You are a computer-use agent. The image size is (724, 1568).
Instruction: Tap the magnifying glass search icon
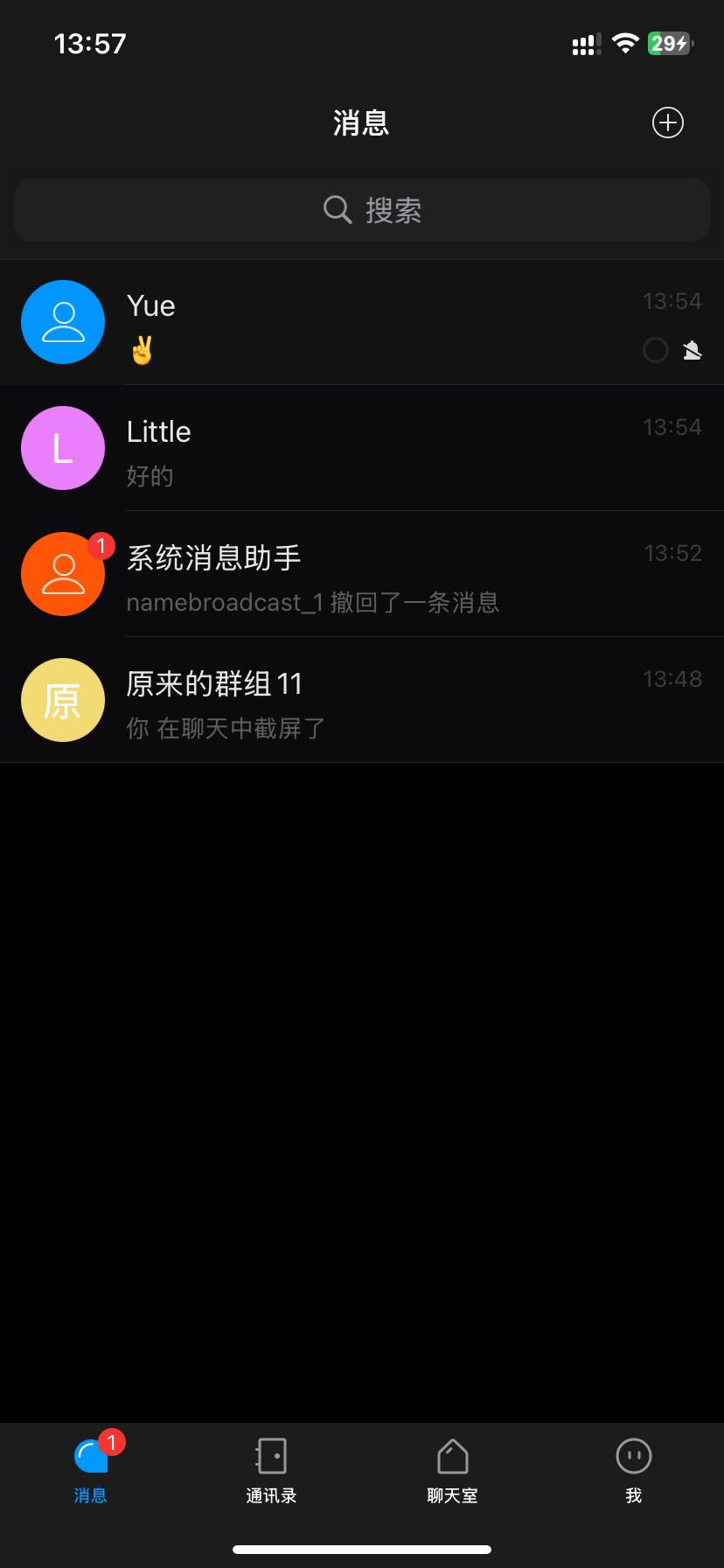337,209
